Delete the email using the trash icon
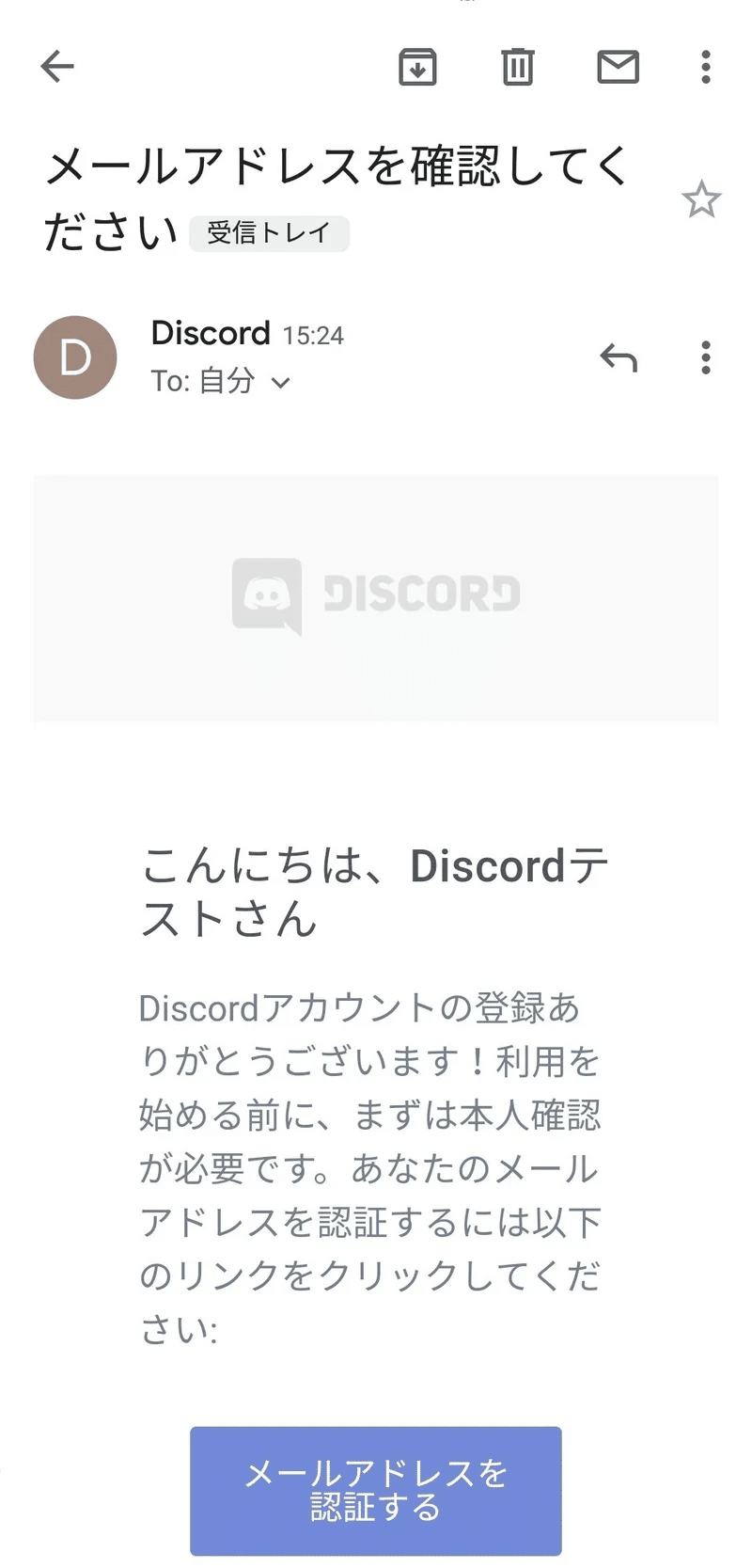This screenshot has height=1568, width=752. tap(516, 67)
